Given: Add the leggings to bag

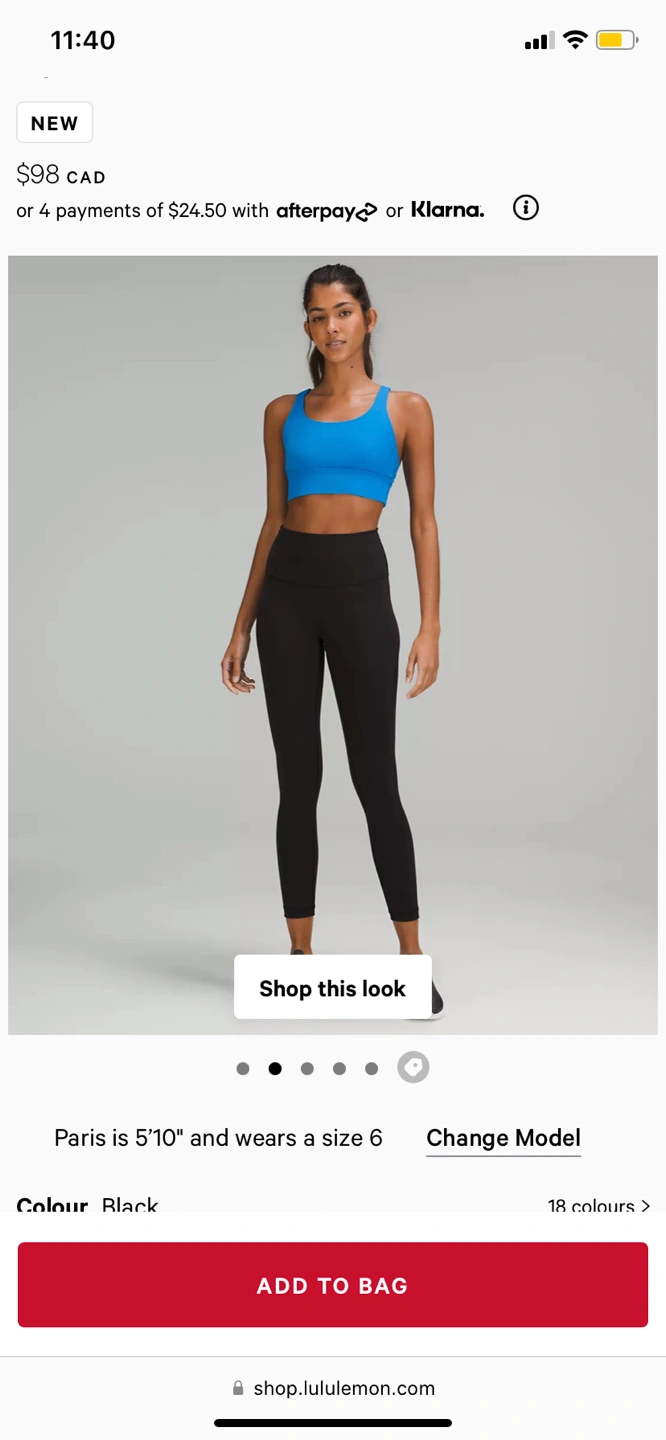Looking at the screenshot, I should point(332,1285).
